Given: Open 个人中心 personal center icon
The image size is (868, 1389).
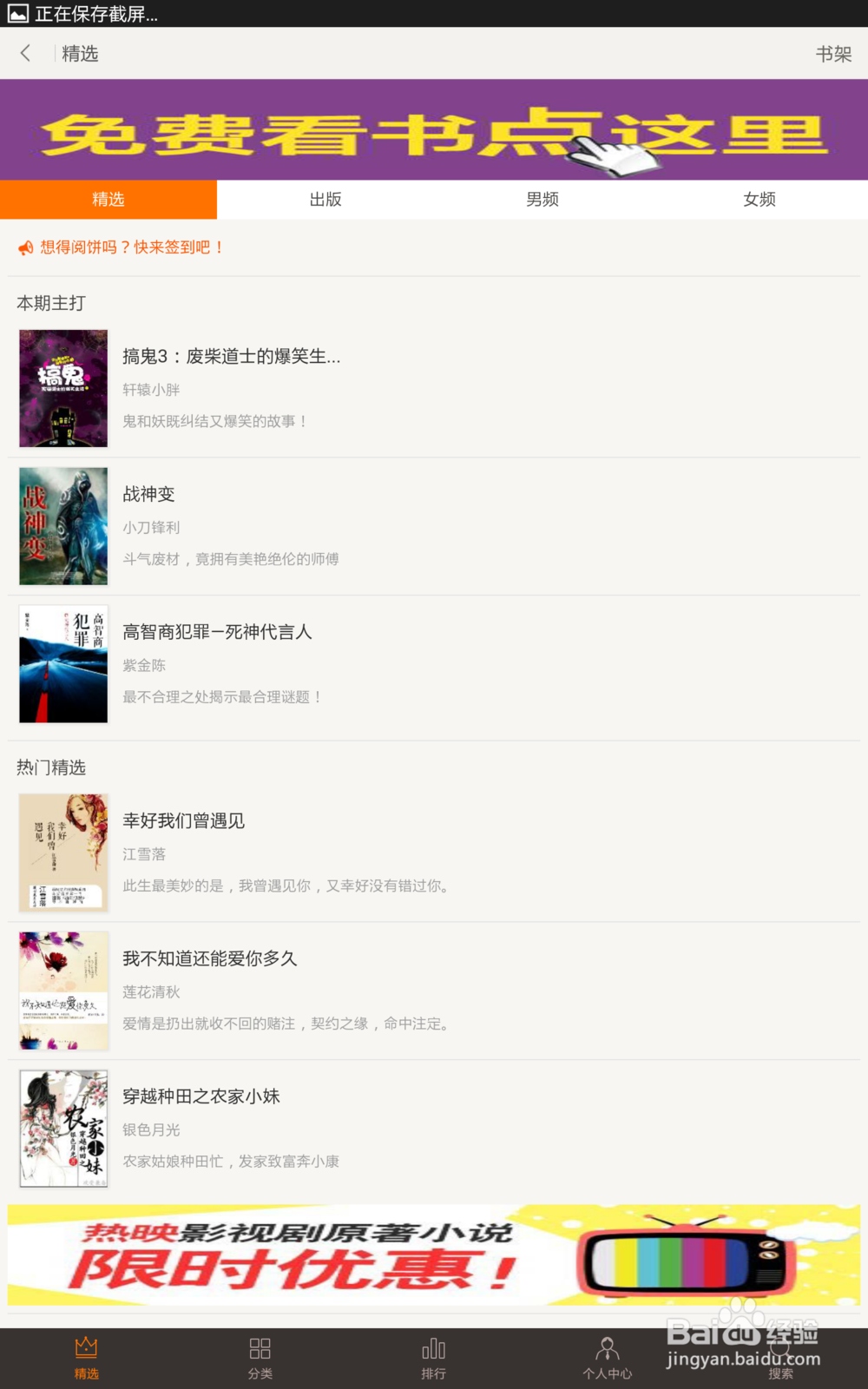Looking at the screenshot, I should click(x=607, y=1350).
